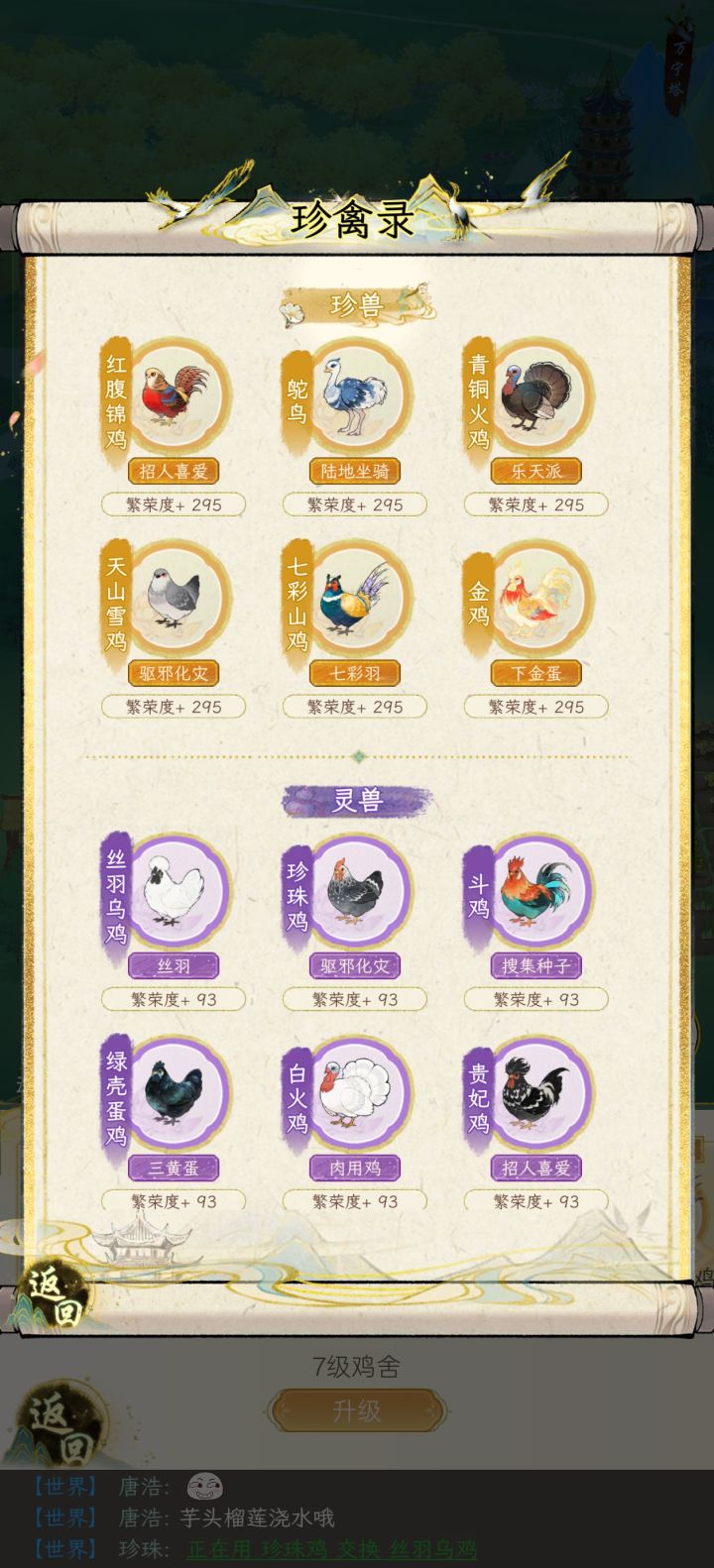The image size is (714, 1568).
Task: Select the 丝羽乌鸡 portrait
Action: click(177, 890)
